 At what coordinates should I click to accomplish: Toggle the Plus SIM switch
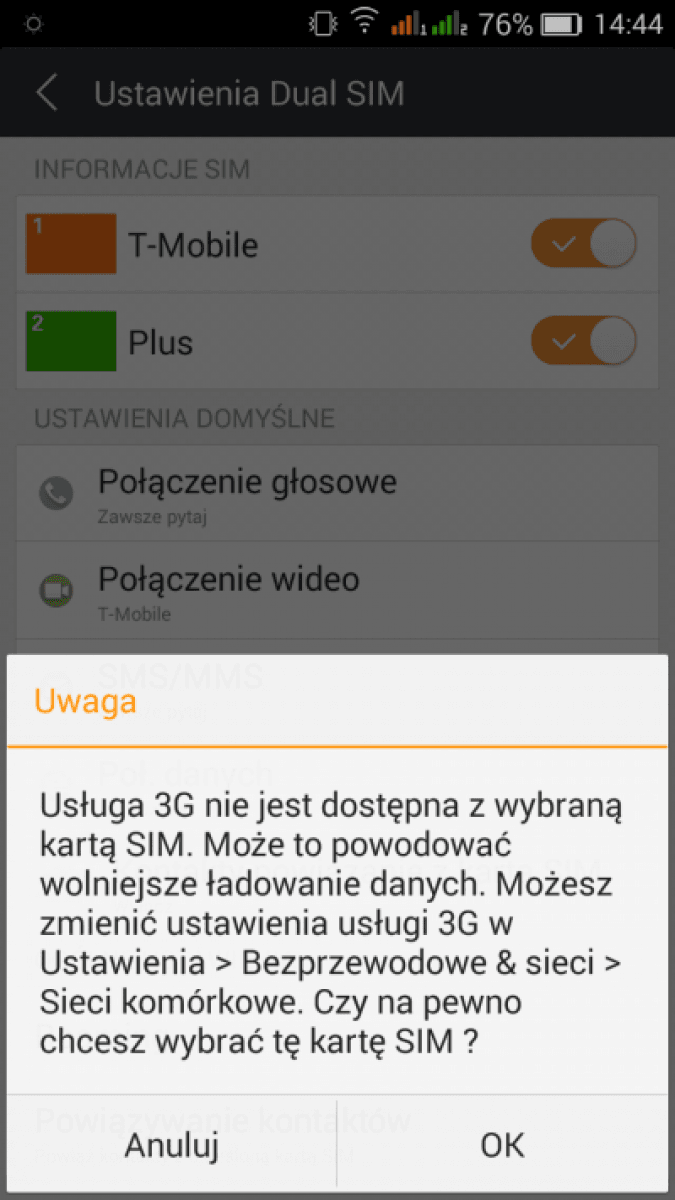click(x=583, y=342)
